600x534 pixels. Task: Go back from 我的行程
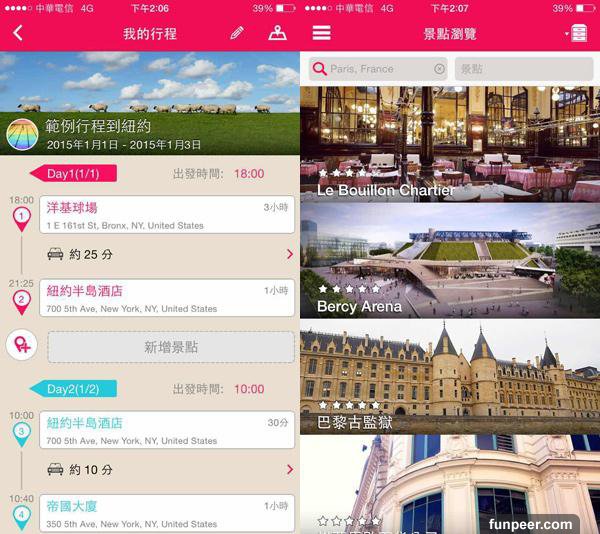click(18, 33)
